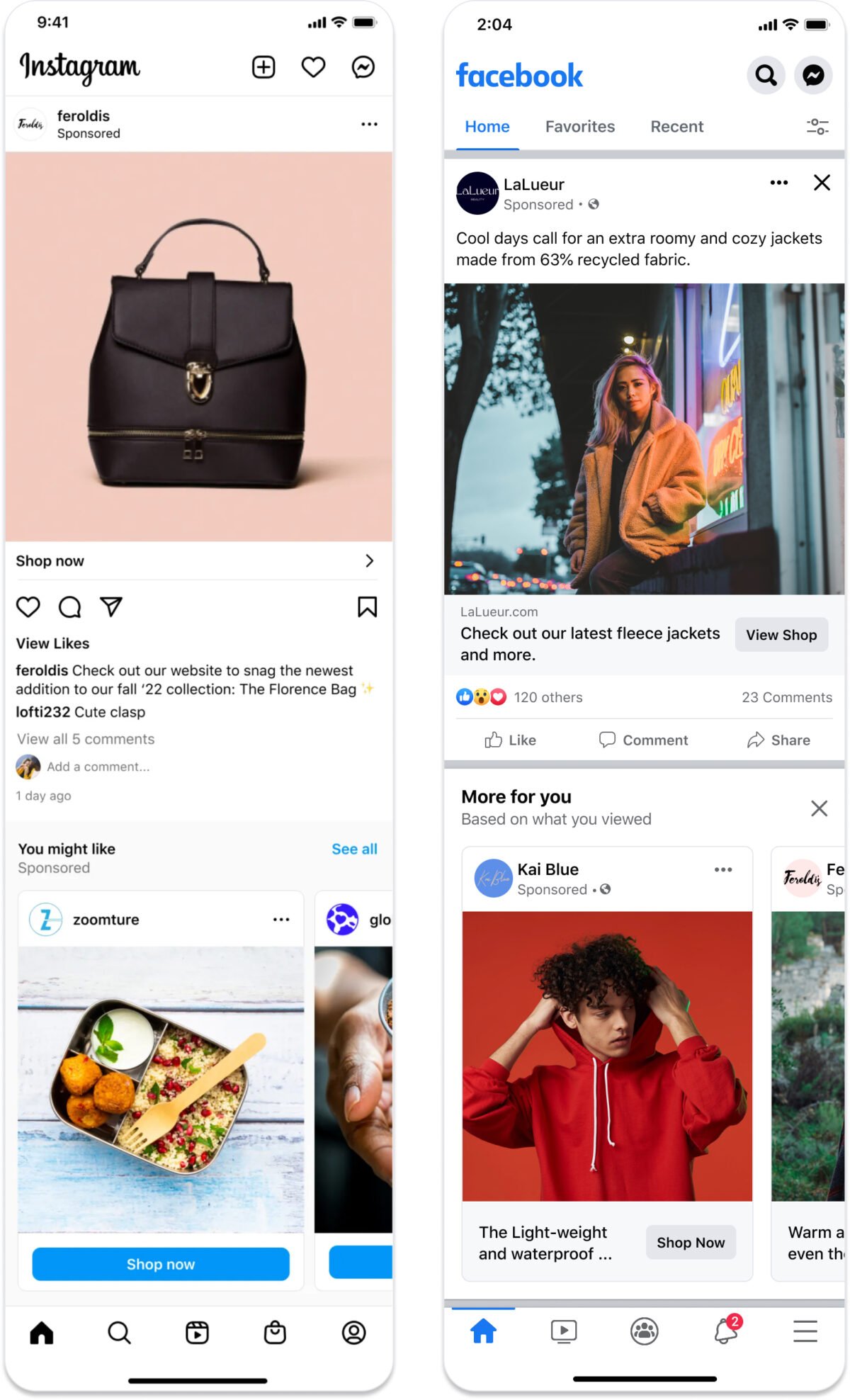
Task: Switch to the Favorites tab
Action: coord(579,126)
